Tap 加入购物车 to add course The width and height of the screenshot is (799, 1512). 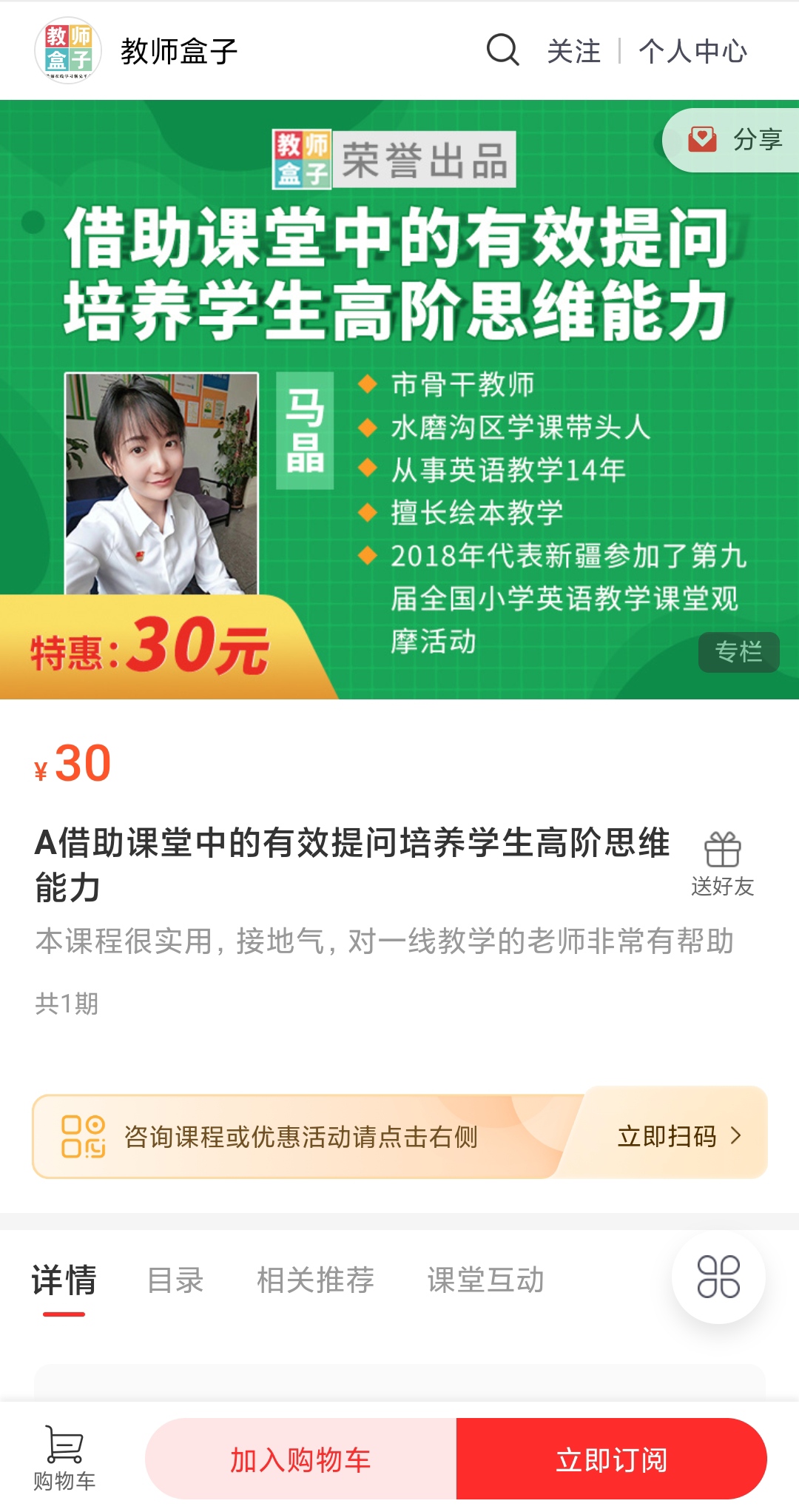(305, 1457)
